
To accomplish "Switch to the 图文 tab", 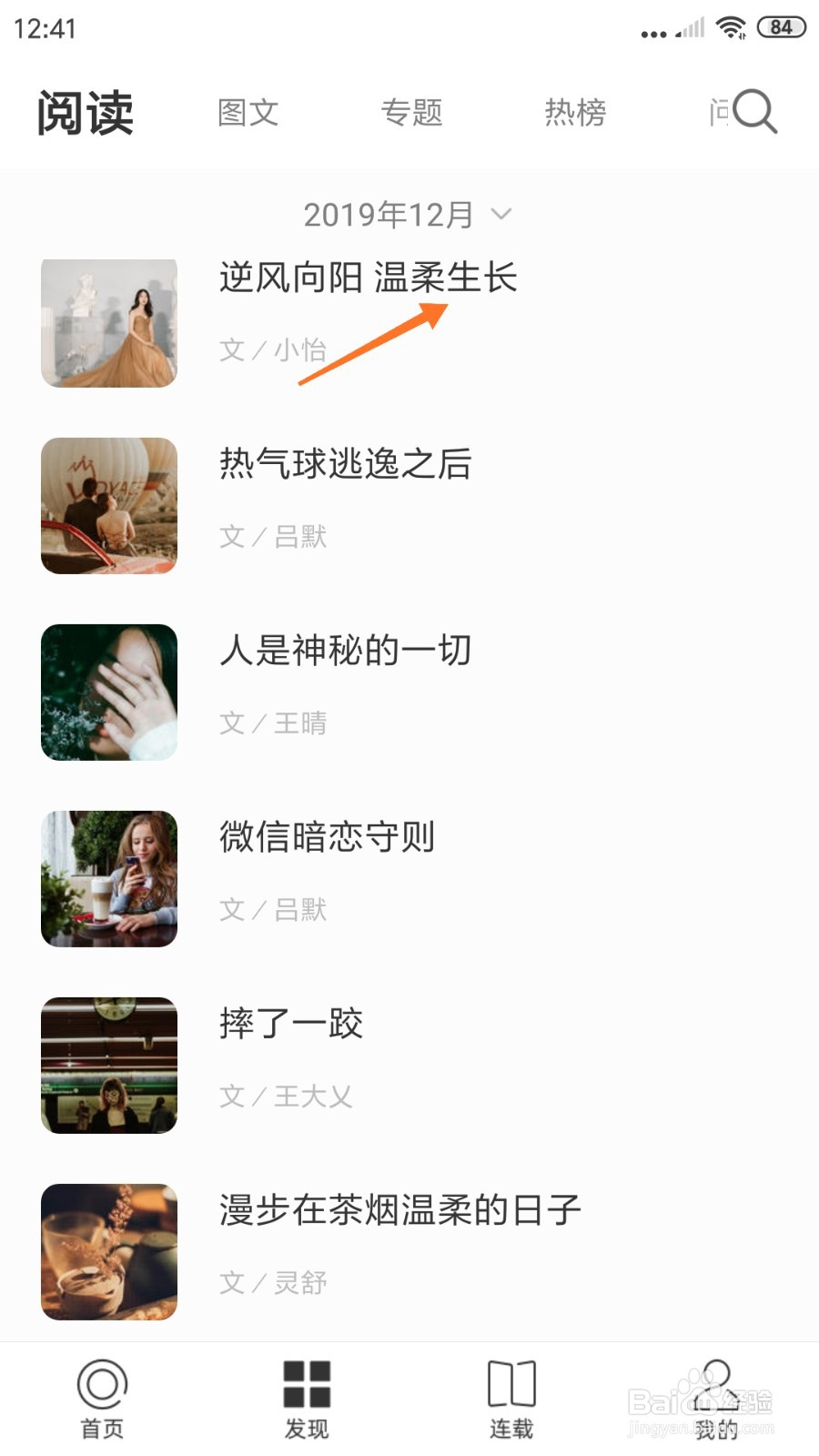I will (x=248, y=113).
